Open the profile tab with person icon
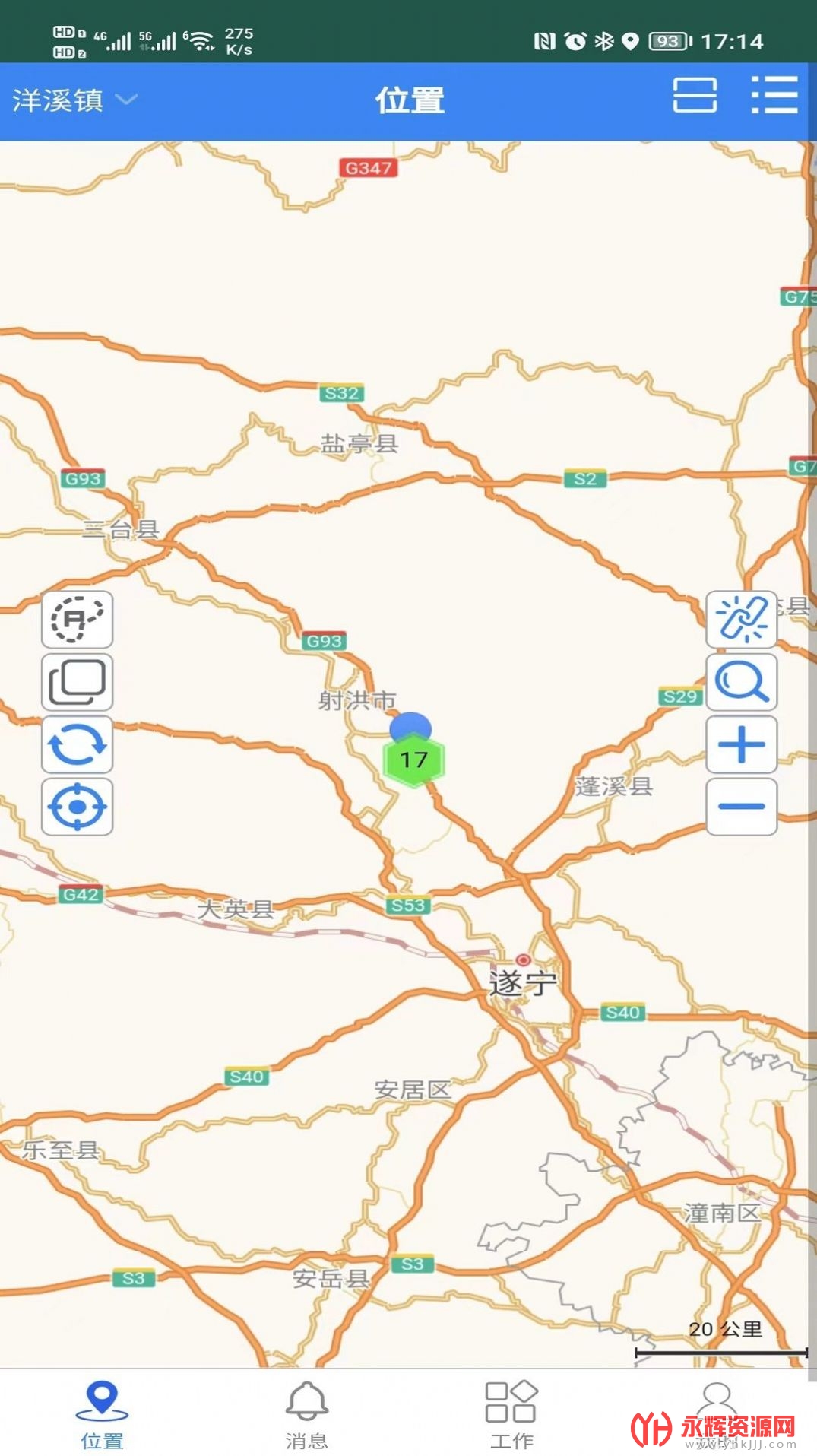Viewport: 817px width, 1456px height. 716,1412
